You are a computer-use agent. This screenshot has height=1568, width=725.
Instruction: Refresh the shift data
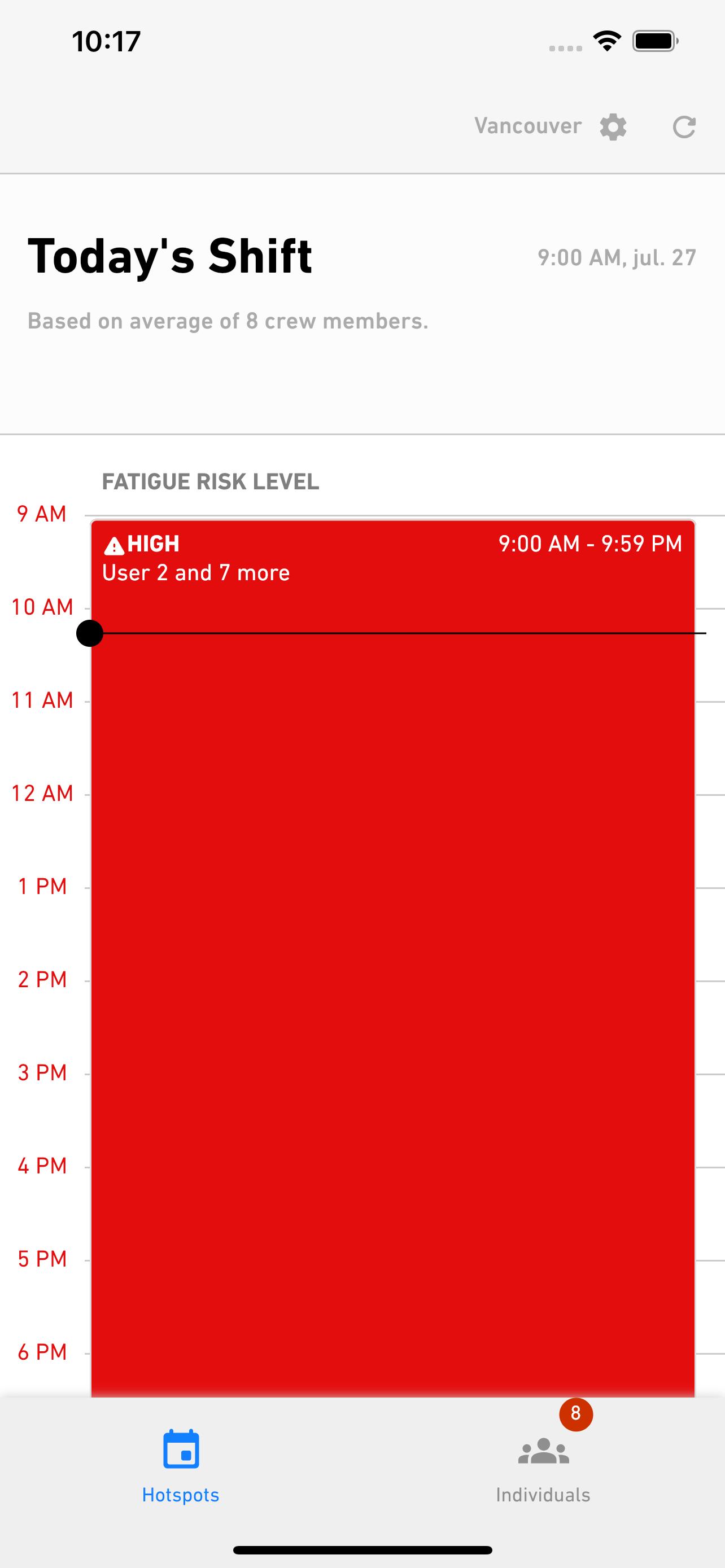click(x=684, y=127)
